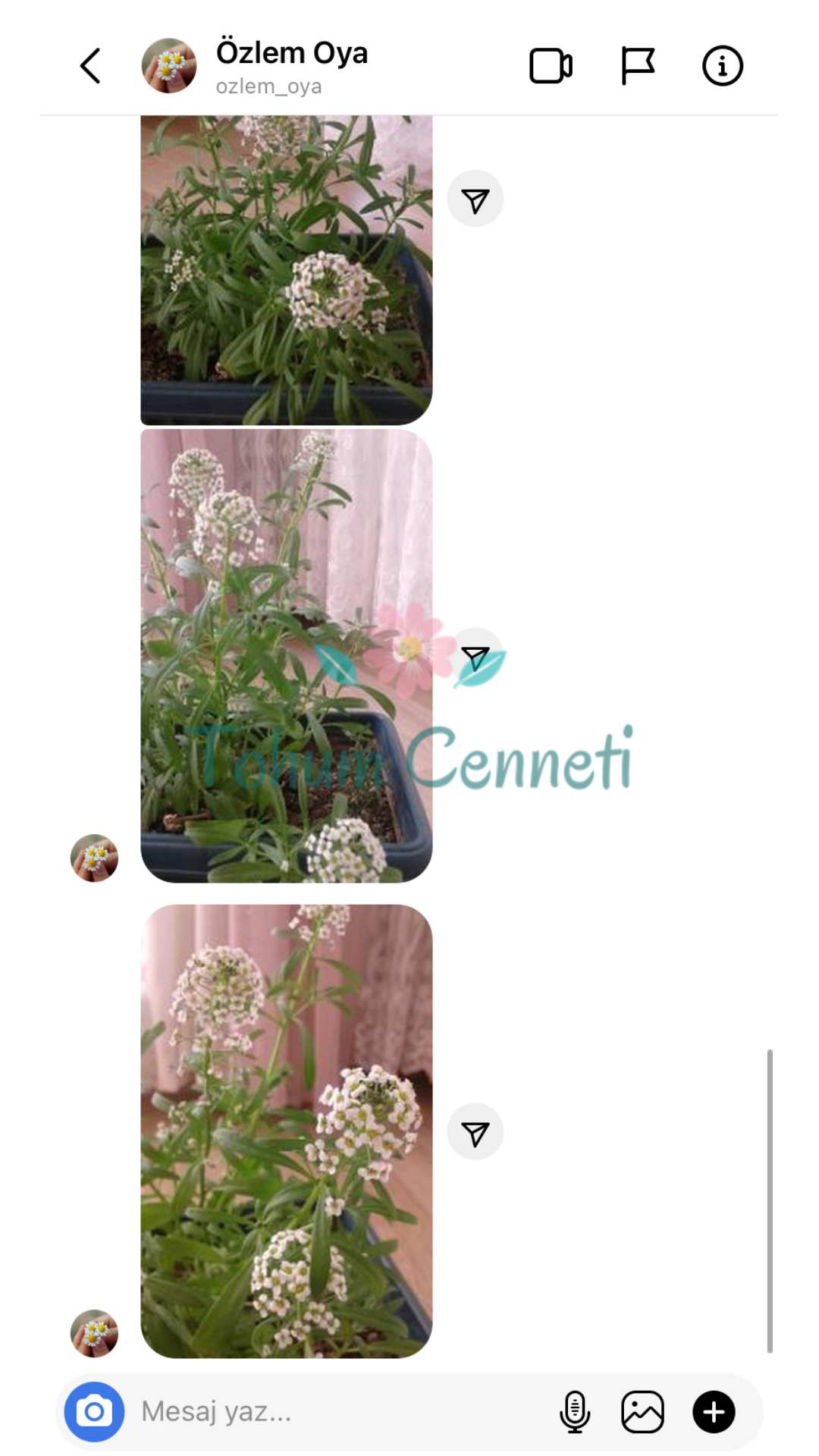Forward the bottom flower photo
The image size is (819, 1456).
click(x=475, y=1132)
